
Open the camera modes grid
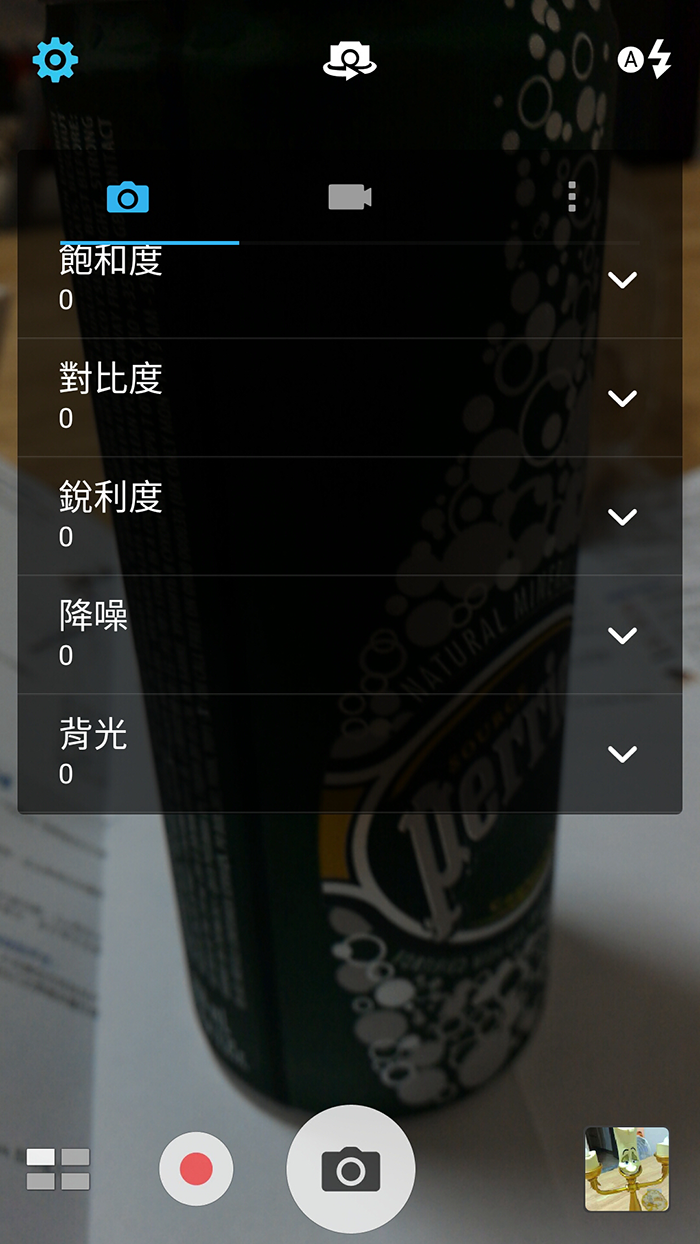58,1169
